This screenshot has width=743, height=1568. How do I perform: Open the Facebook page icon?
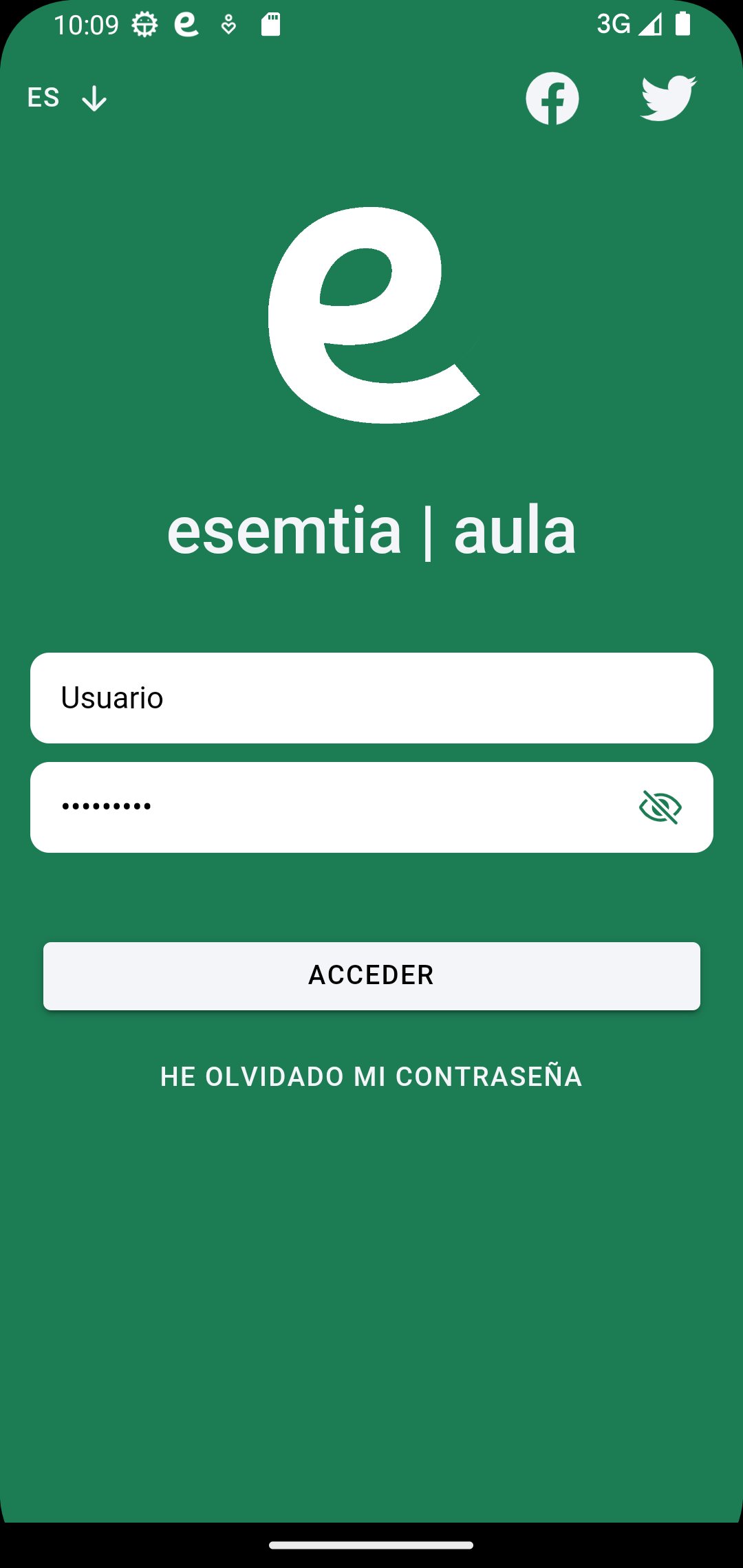552,98
